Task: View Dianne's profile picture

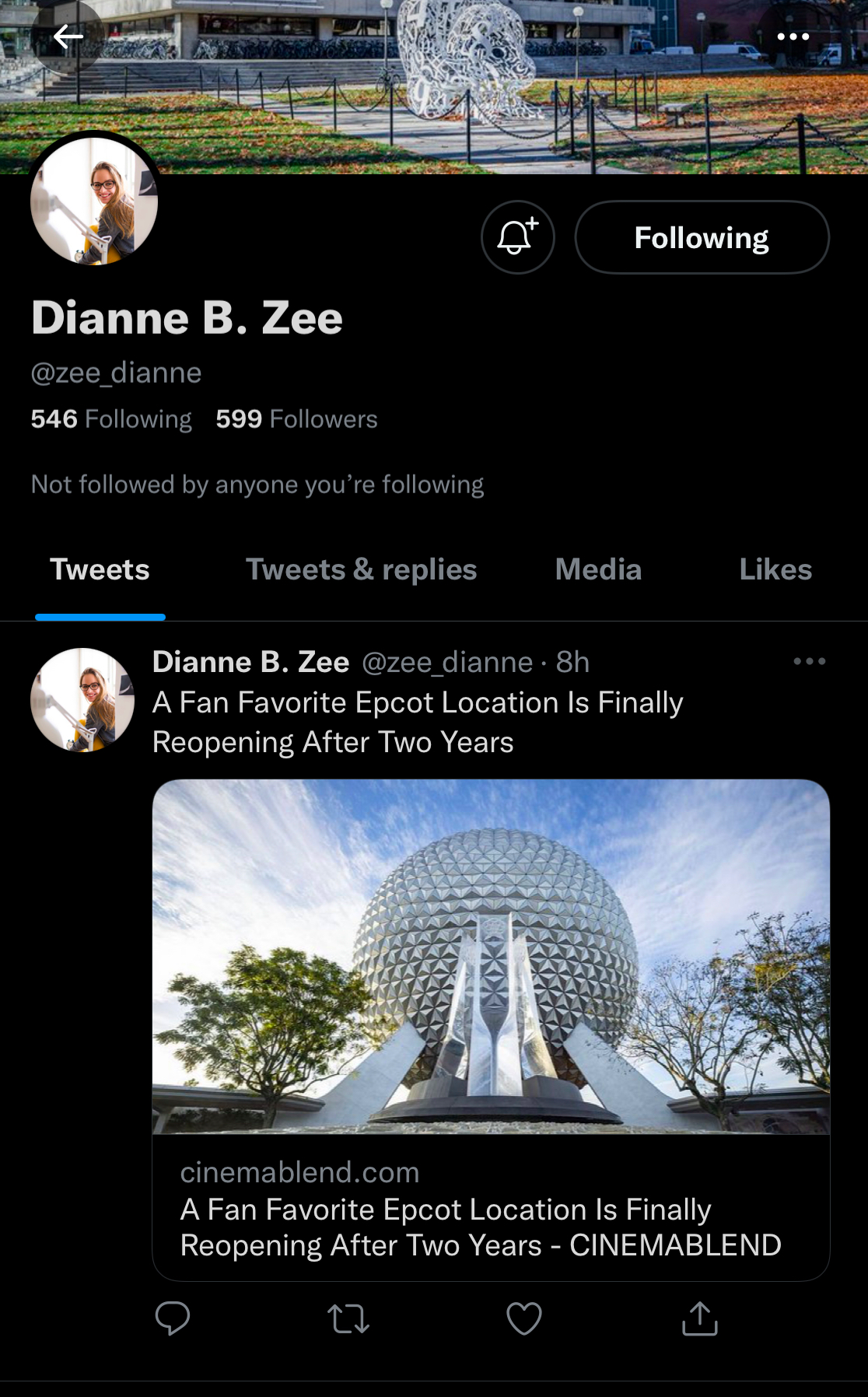Action: pyautogui.click(x=93, y=199)
